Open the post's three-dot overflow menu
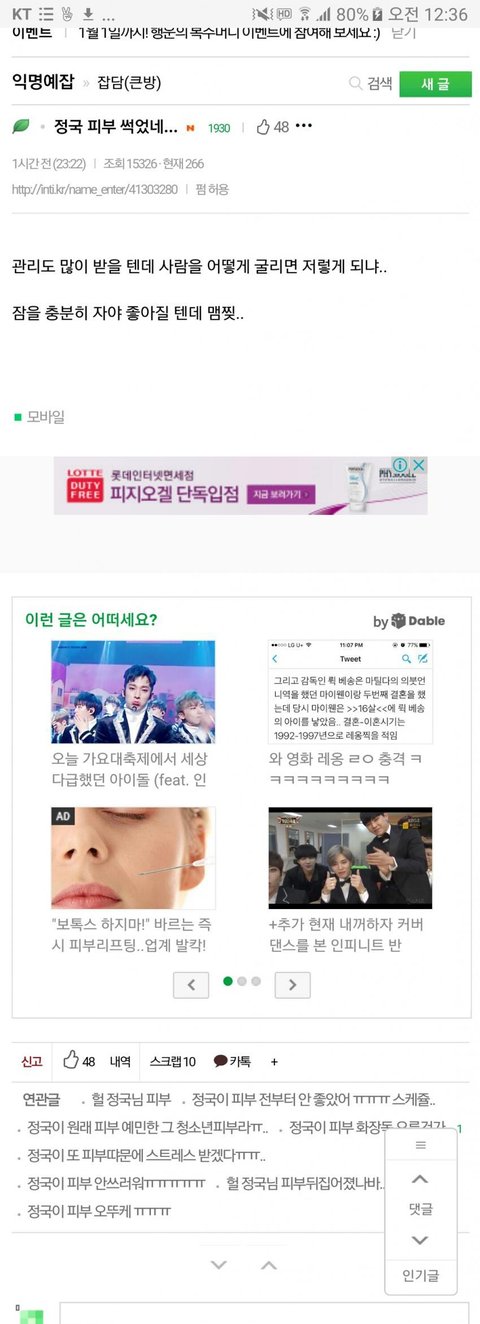The image size is (480, 1324). (304, 126)
